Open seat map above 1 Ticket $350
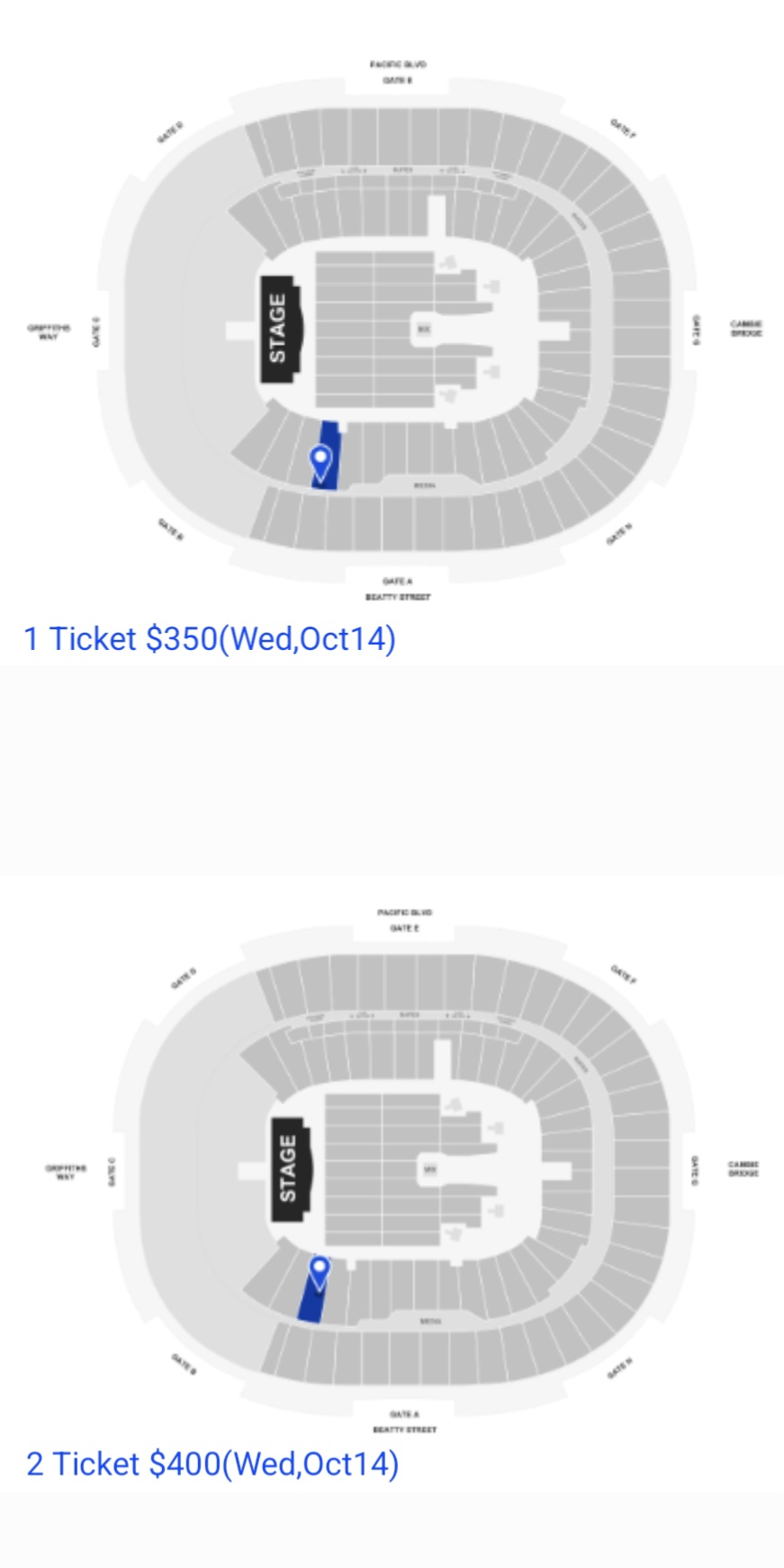 (393, 330)
